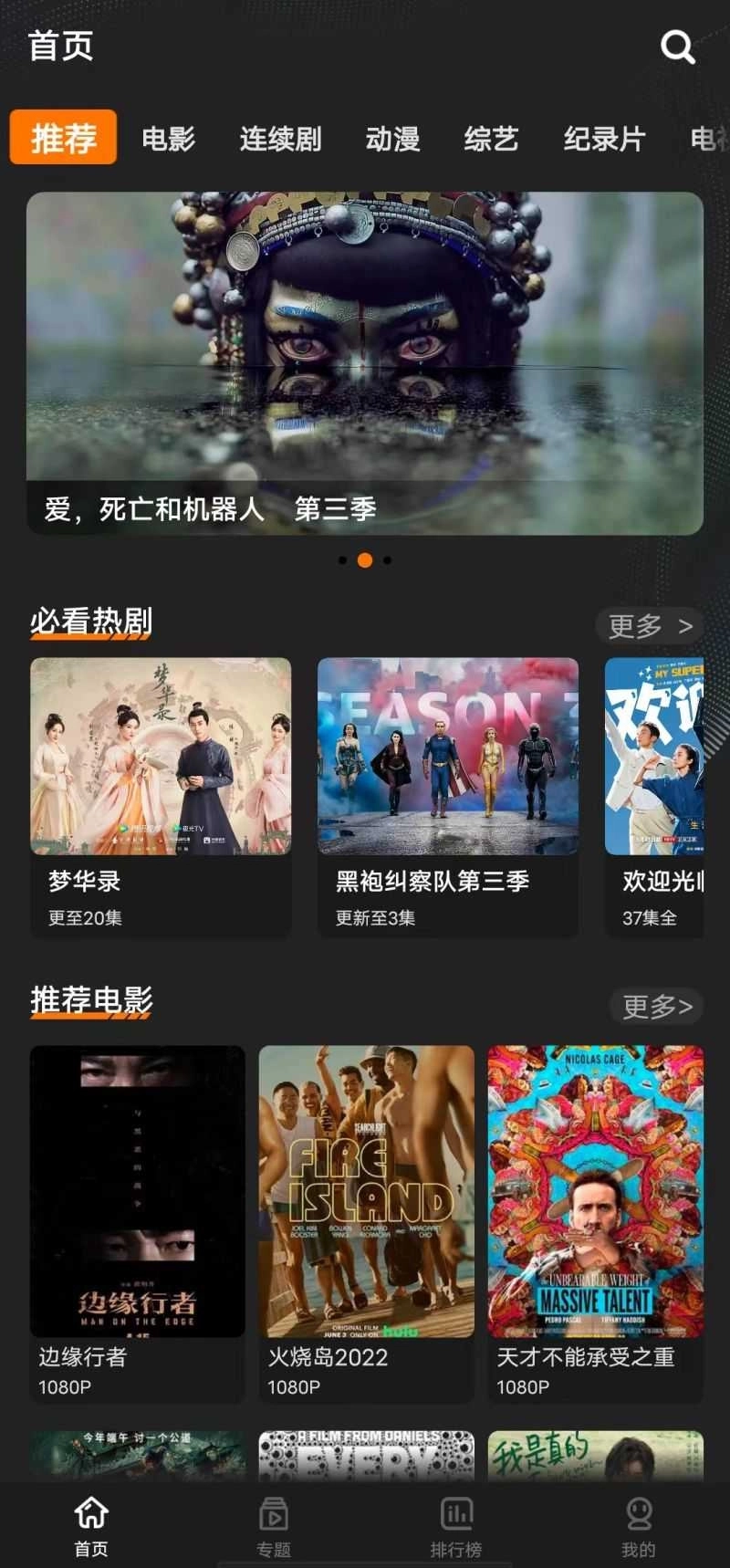Select the 推荐 category tab
730x1568 pixels.
63,138
